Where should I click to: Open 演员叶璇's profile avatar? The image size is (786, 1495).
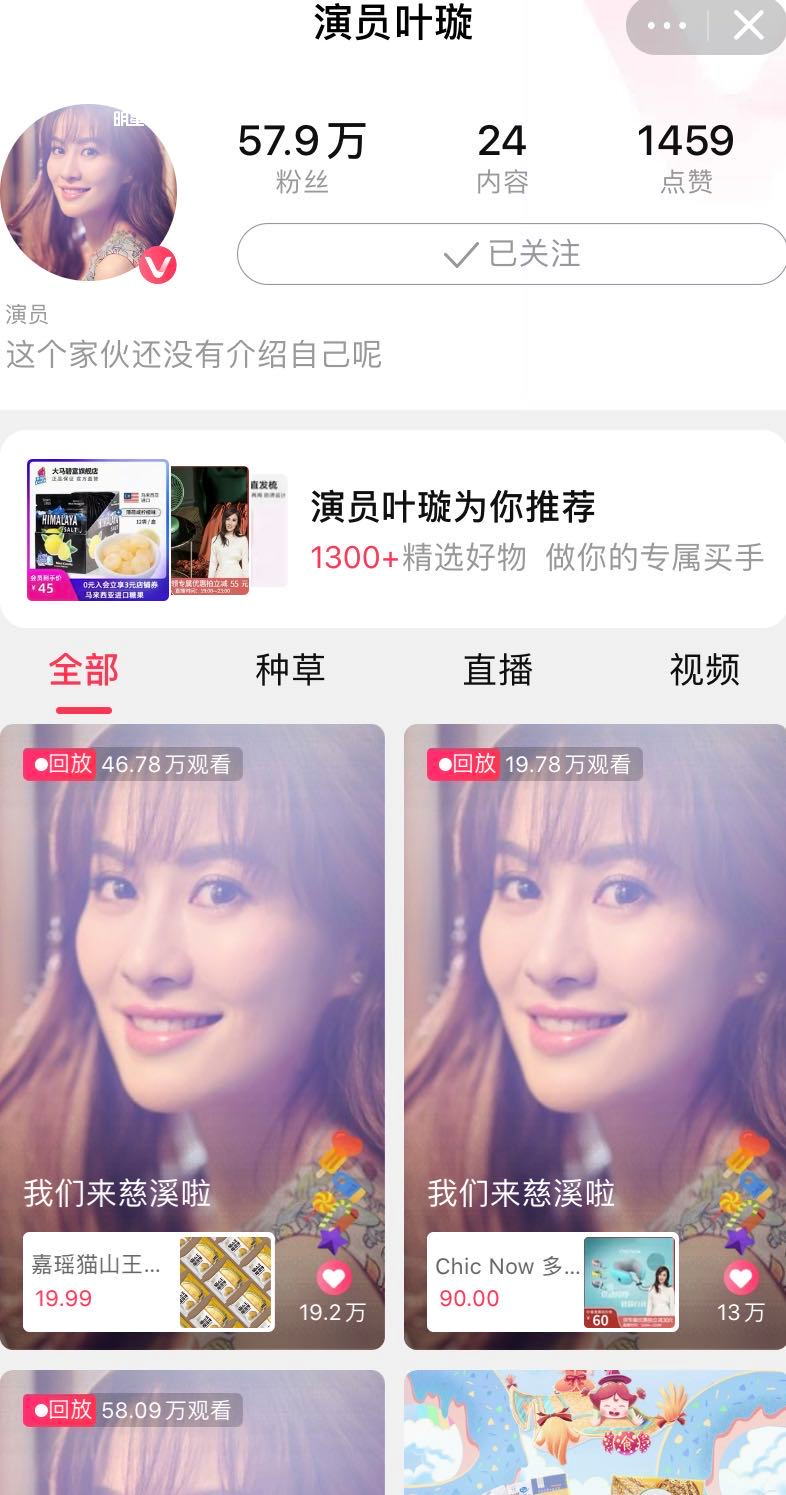[88, 192]
